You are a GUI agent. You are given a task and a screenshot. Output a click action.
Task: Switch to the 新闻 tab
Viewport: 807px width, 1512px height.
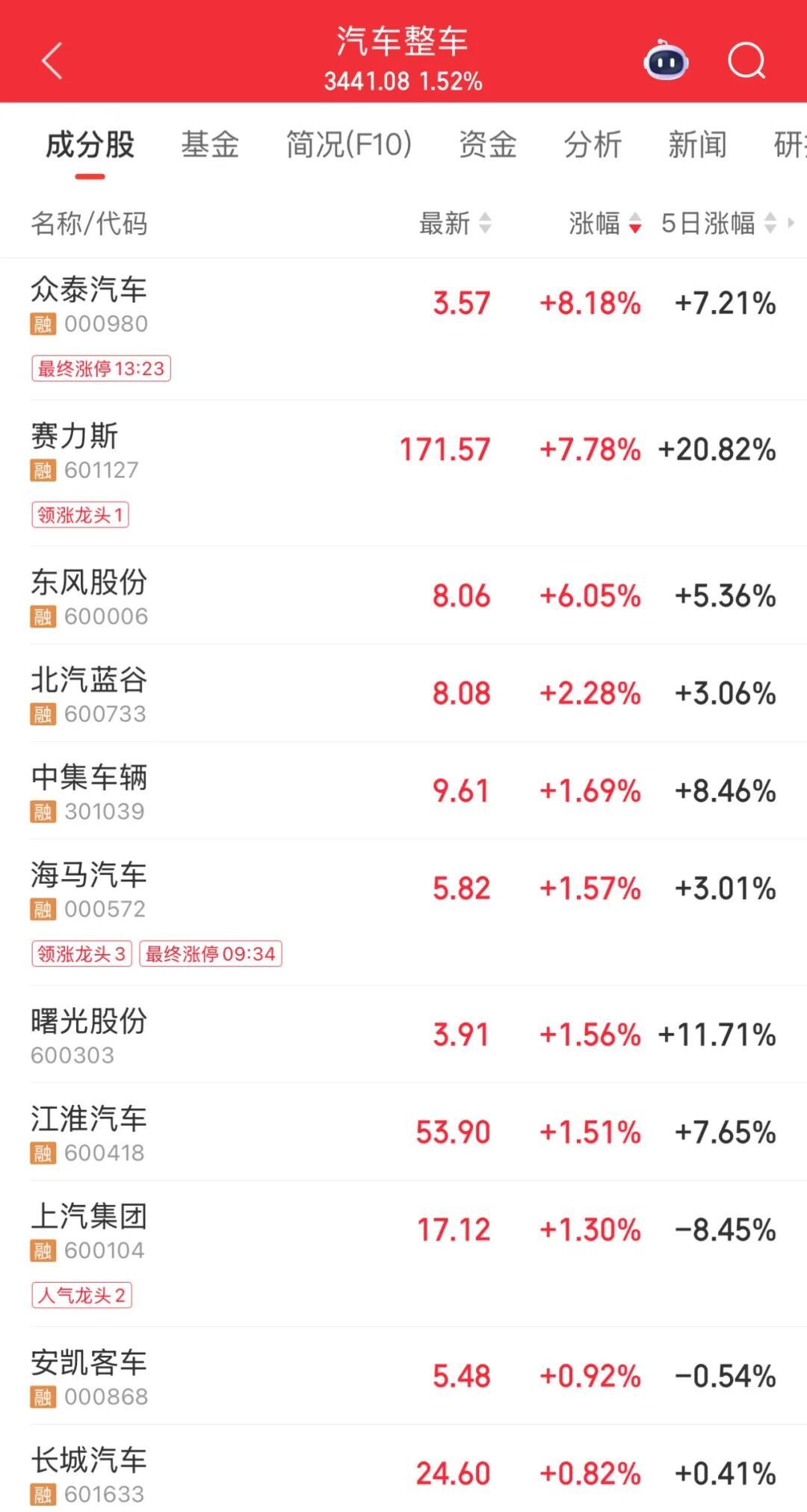coord(697,144)
